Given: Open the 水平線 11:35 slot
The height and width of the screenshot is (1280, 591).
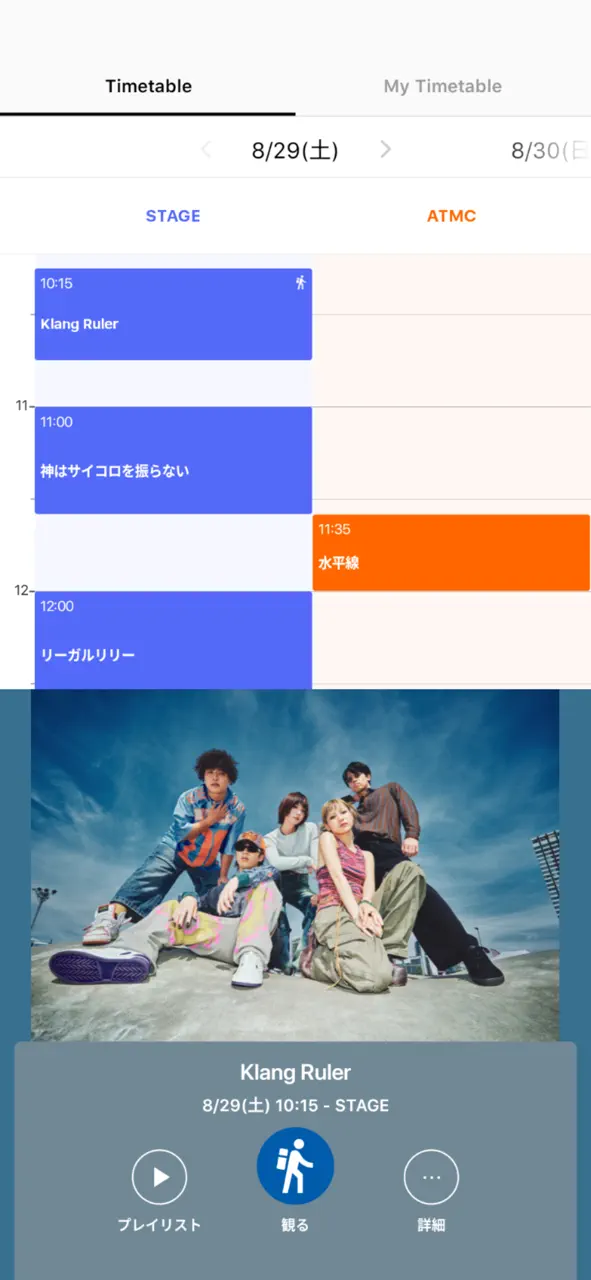Looking at the screenshot, I should tap(451, 552).
